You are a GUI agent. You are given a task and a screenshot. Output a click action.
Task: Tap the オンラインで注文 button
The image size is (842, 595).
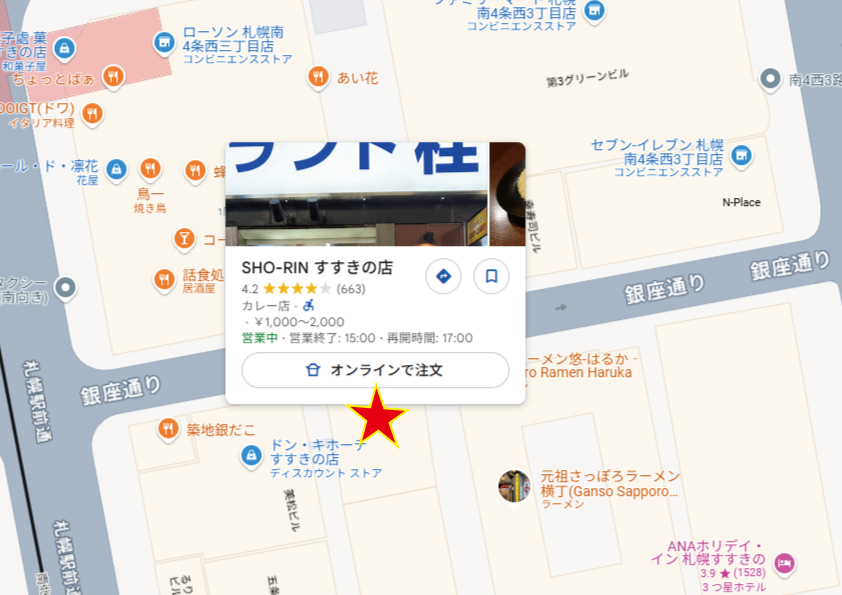click(x=375, y=370)
